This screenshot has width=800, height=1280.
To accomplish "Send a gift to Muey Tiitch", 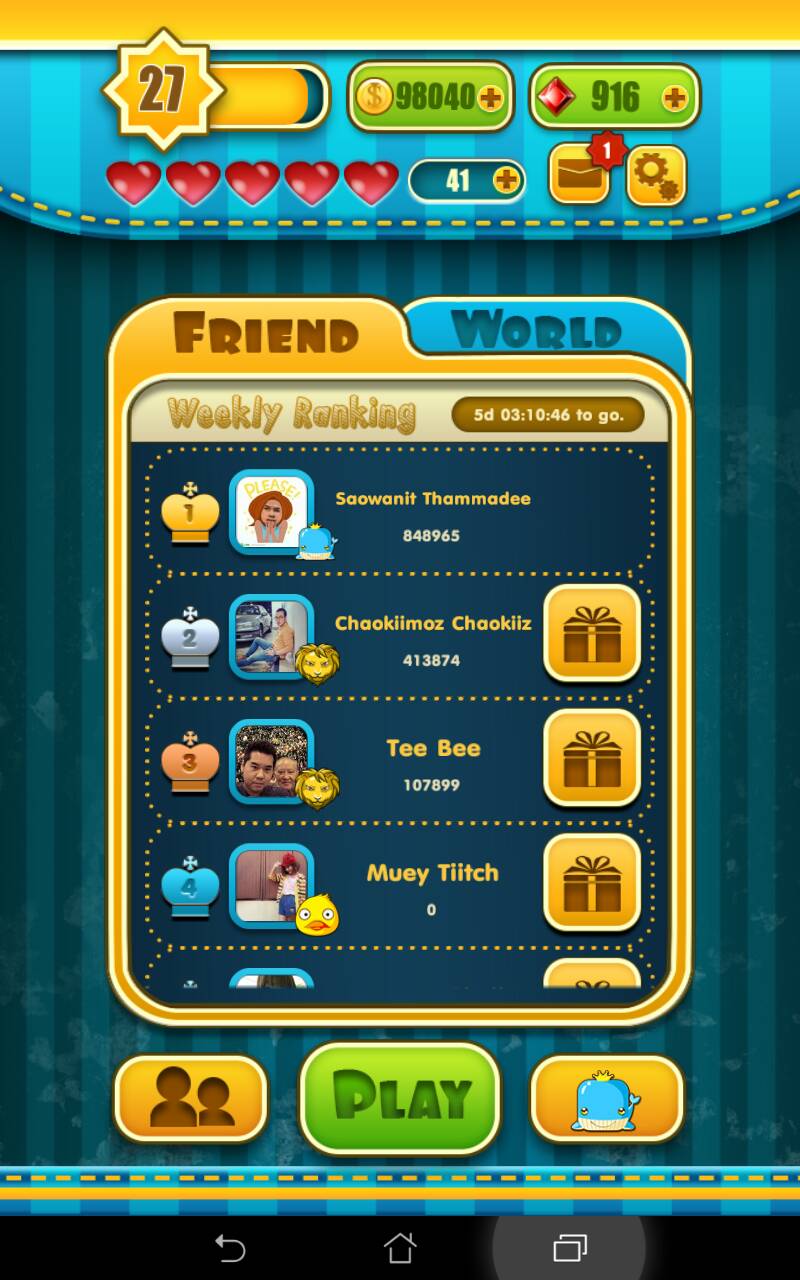I will (x=592, y=883).
